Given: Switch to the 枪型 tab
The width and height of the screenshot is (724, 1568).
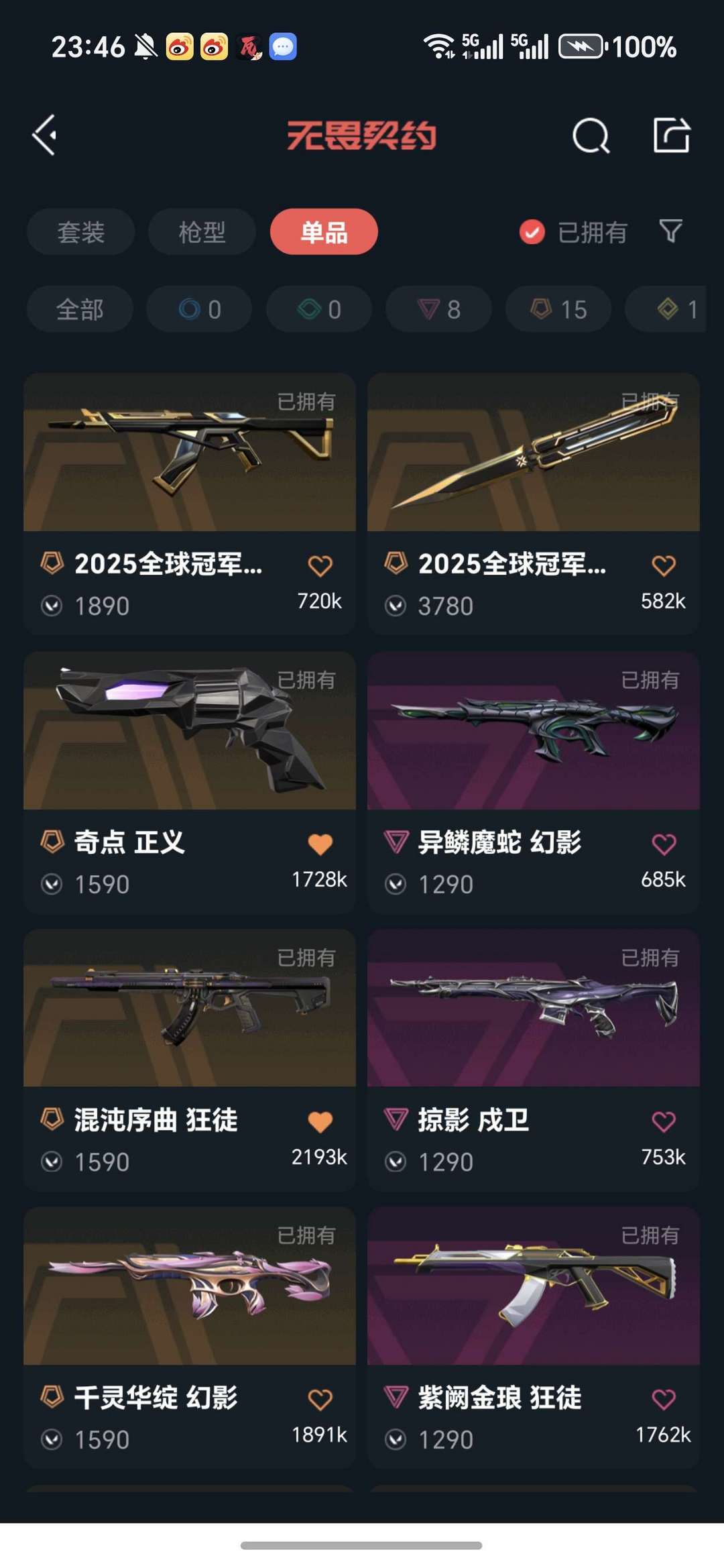Looking at the screenshot, I should tap(201, 231).
